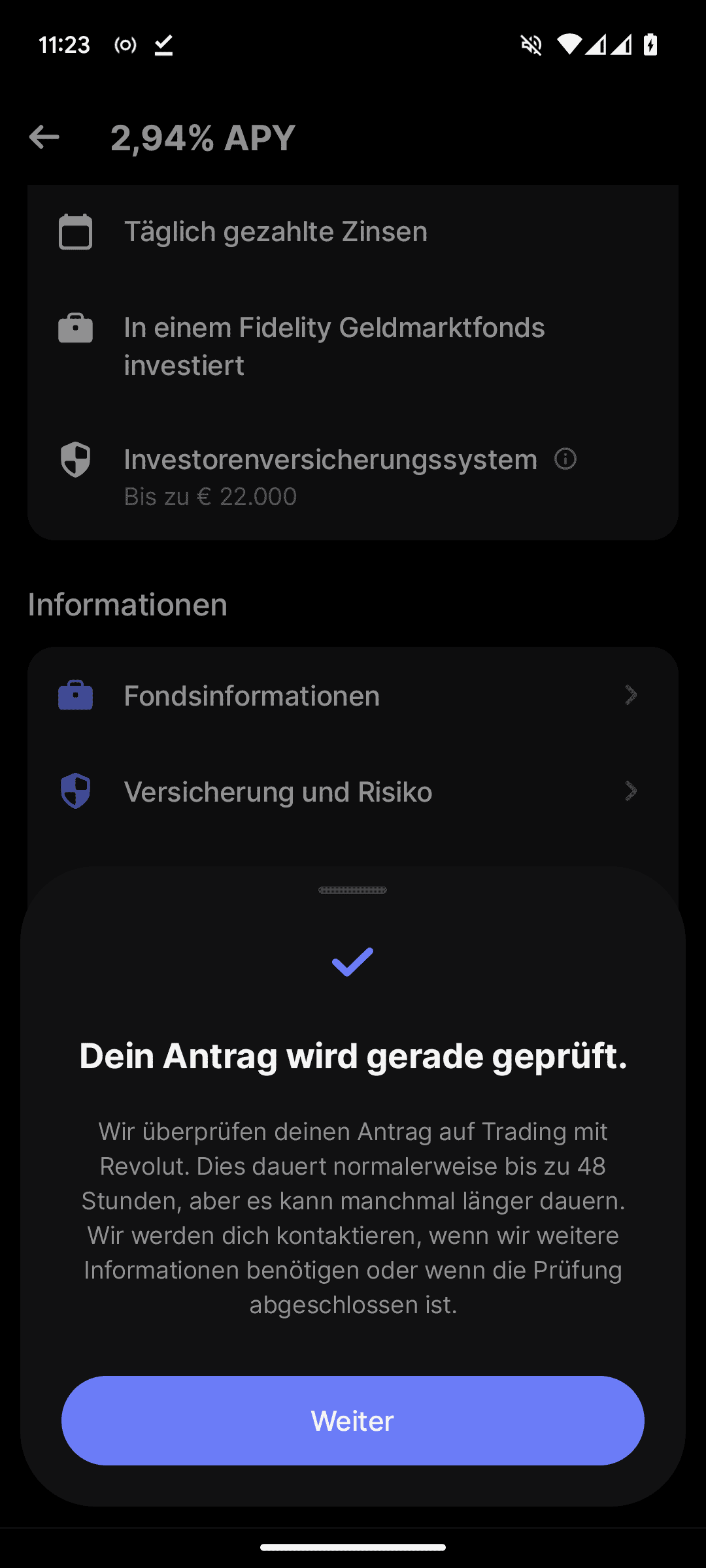Screen dimensions: 706x1568
Task: Go back using the arrow icon
Action: point(44,137)
